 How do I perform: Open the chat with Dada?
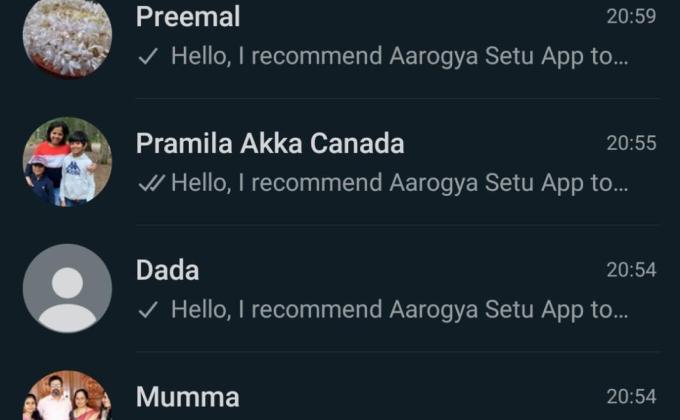click(x=380, y=289)
